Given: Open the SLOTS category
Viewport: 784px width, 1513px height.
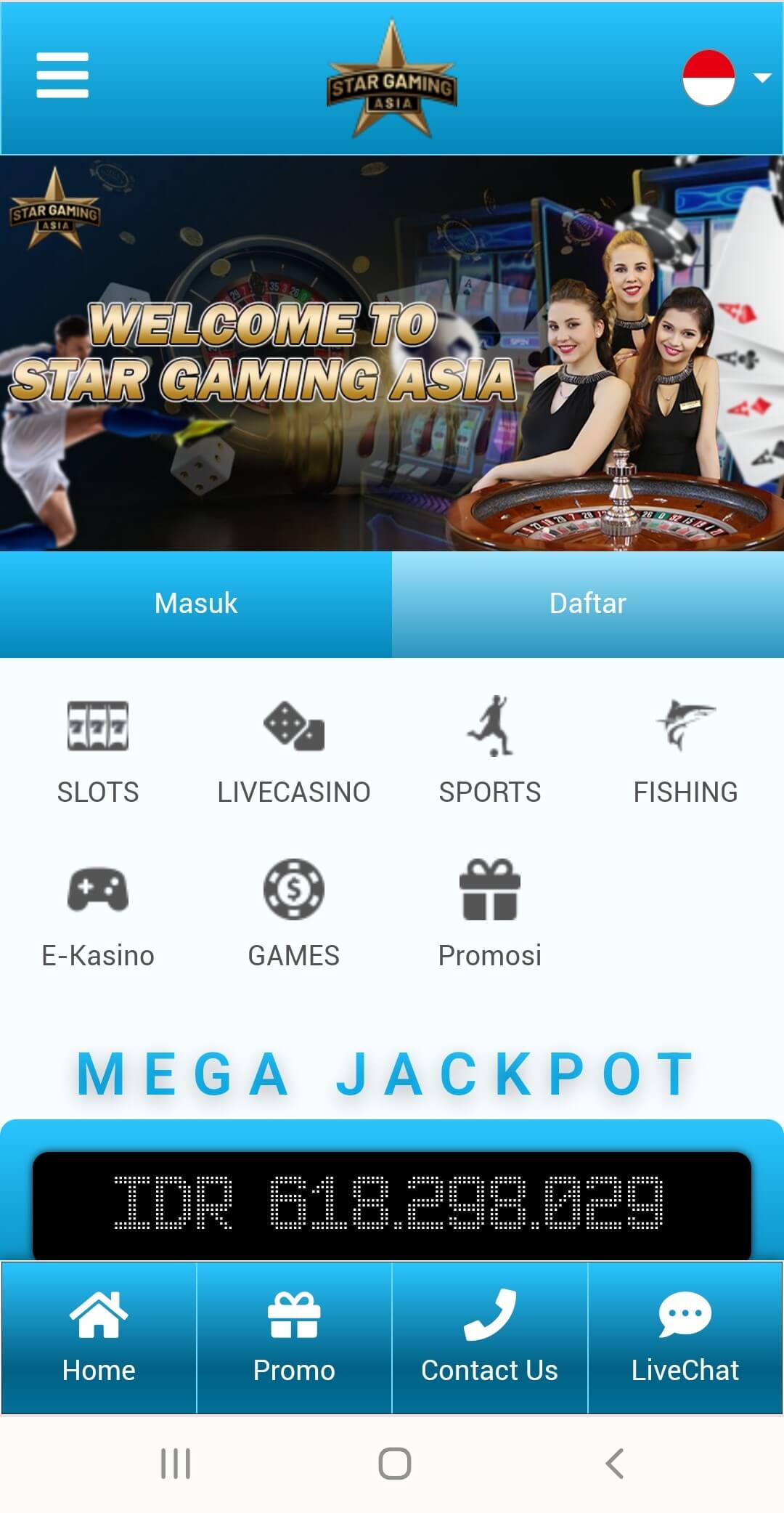Looking at the screenshot, I should 98,752.
